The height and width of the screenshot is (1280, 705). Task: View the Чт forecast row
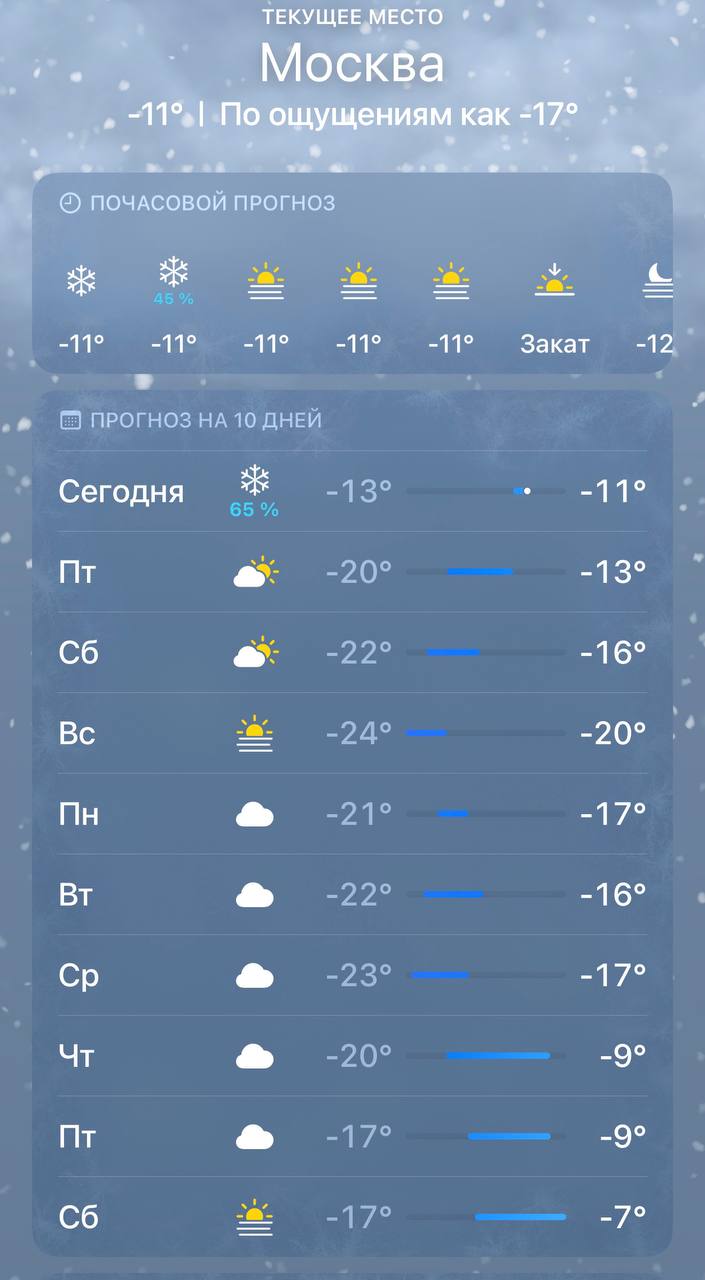[x=352, y=1056]
